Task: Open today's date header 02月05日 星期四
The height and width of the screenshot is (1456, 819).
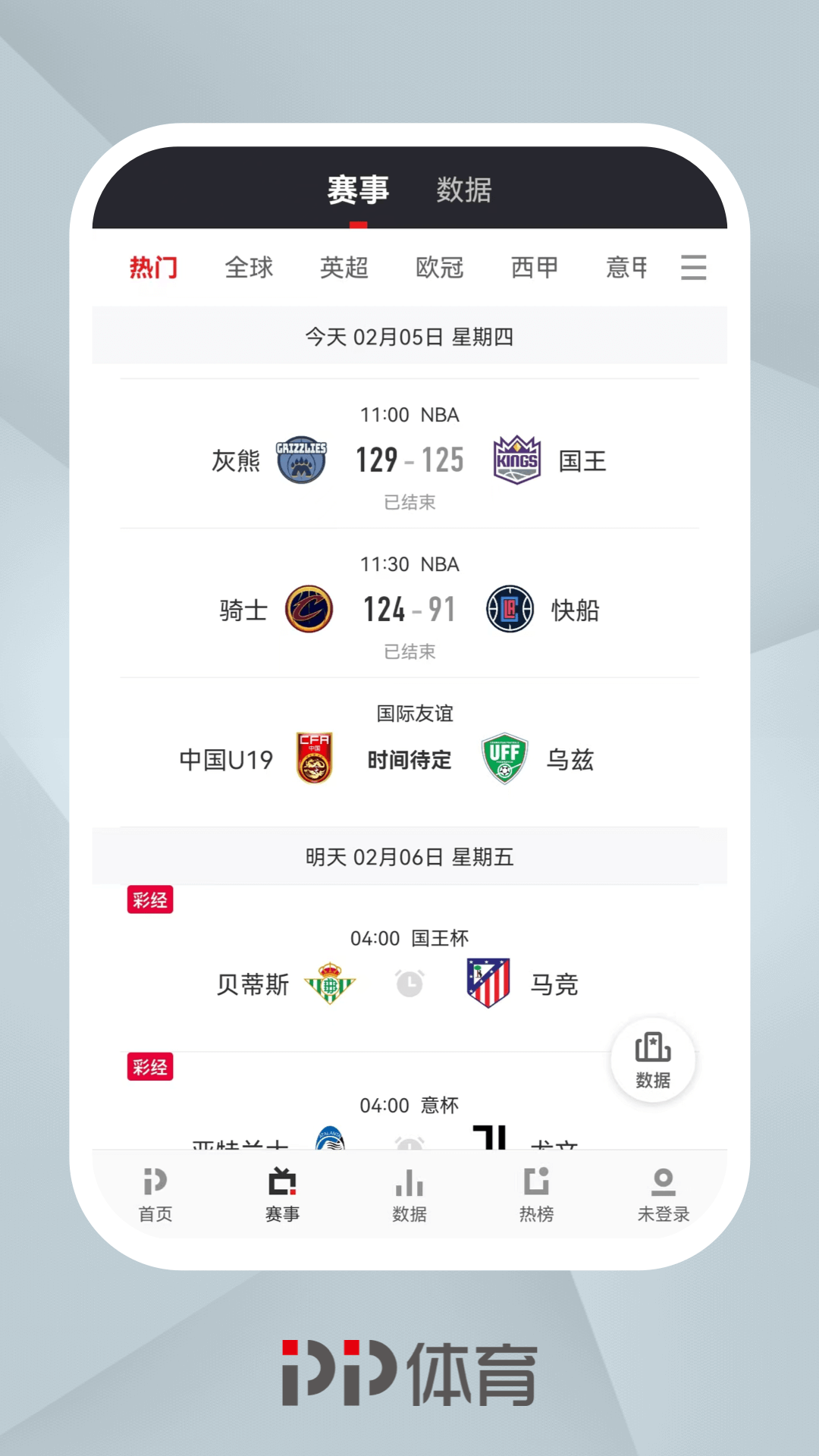Action: click(409, 337)
